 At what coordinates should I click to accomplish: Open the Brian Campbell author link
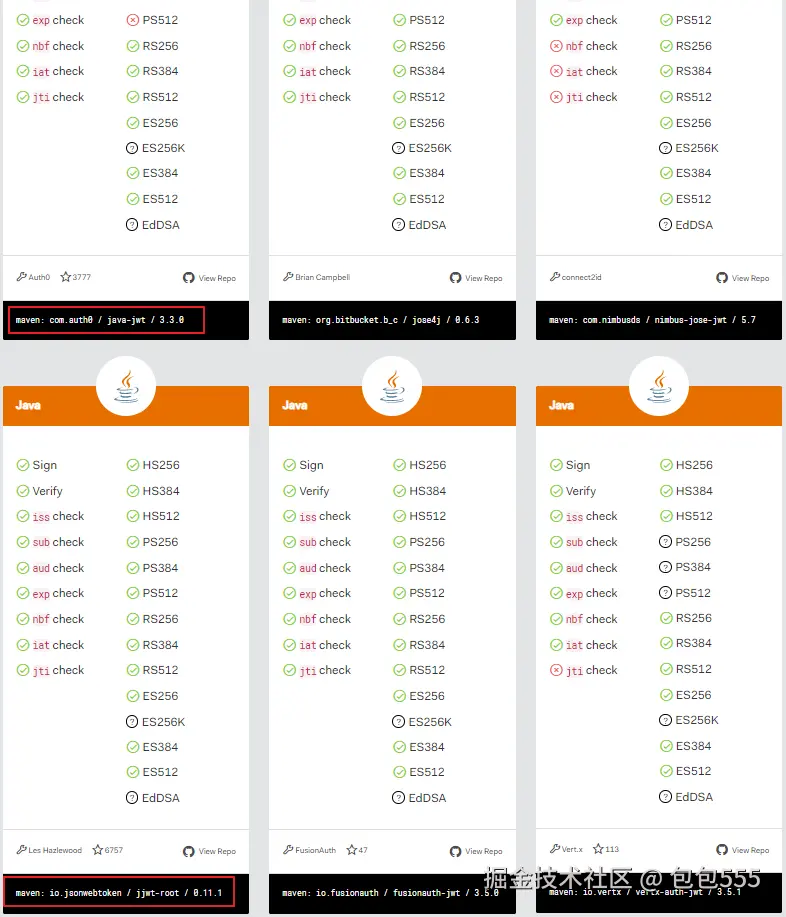coord(322,278)
